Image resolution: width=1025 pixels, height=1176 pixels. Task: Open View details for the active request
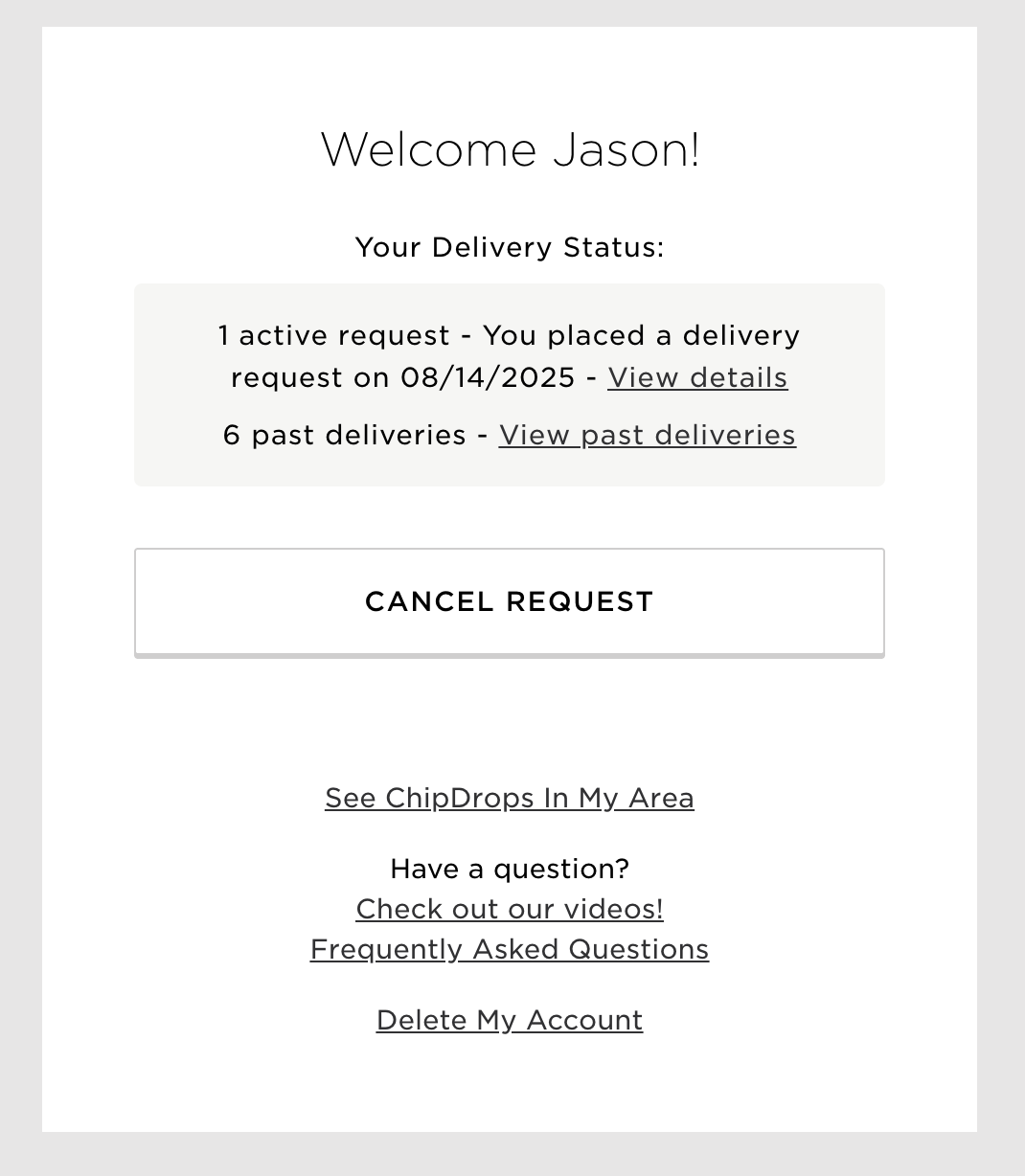click(x=697, y=377)
